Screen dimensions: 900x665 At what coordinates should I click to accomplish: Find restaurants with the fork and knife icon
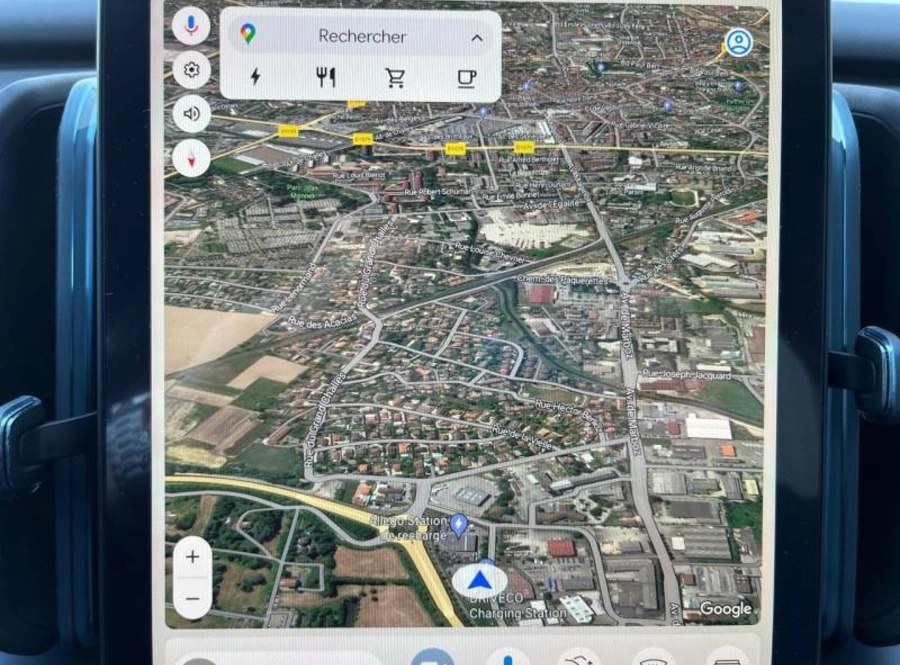[x=326, y=77]
